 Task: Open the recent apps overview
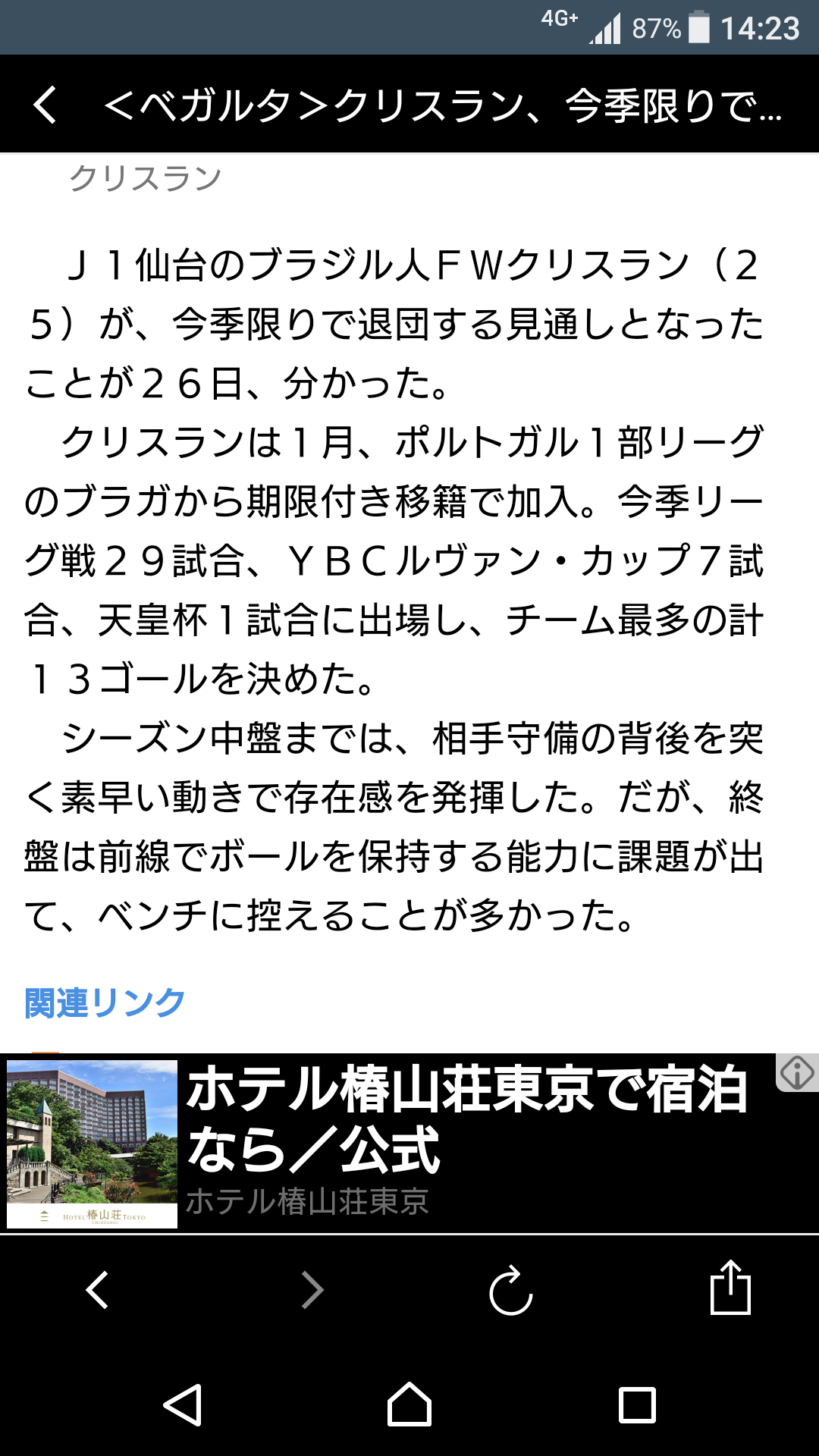tap(637, 1405)
